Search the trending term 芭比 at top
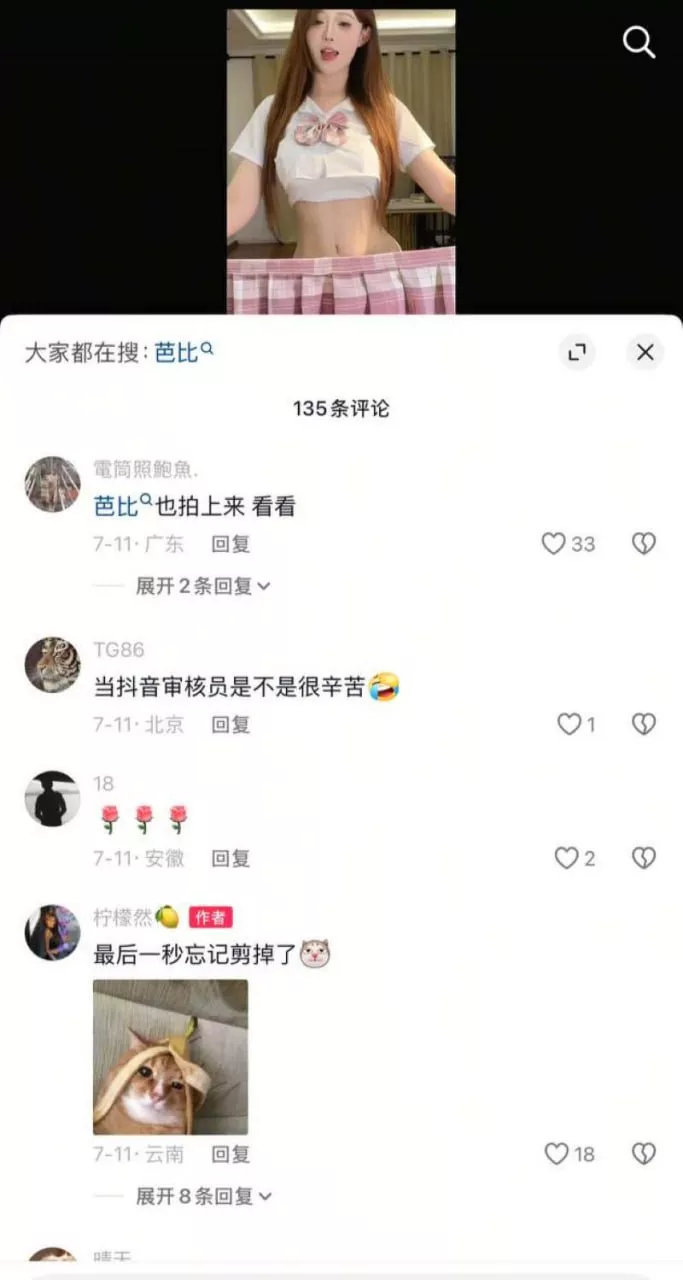This screenshot has height=1280, width=683. [x=184, y=353]
